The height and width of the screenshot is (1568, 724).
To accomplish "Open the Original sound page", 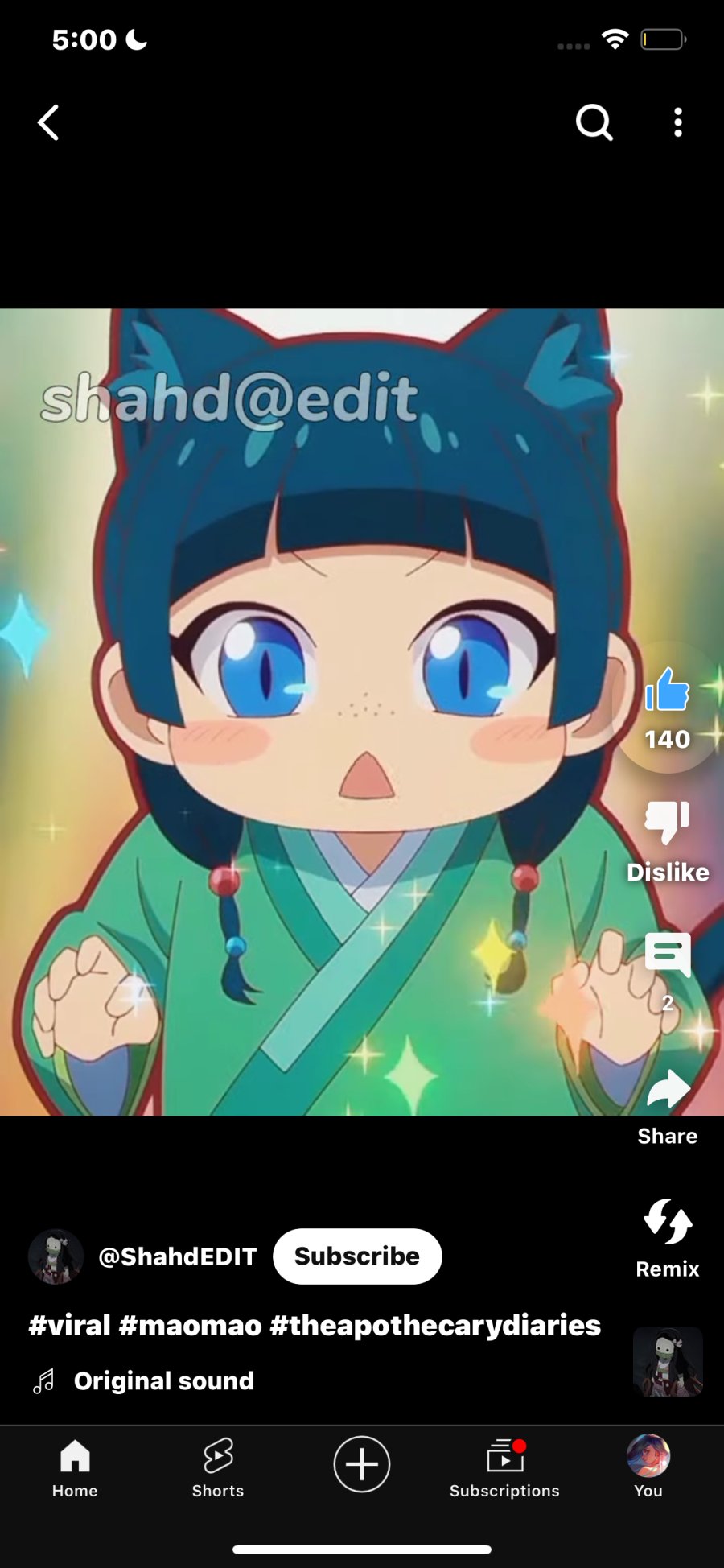I will 163,1381.
